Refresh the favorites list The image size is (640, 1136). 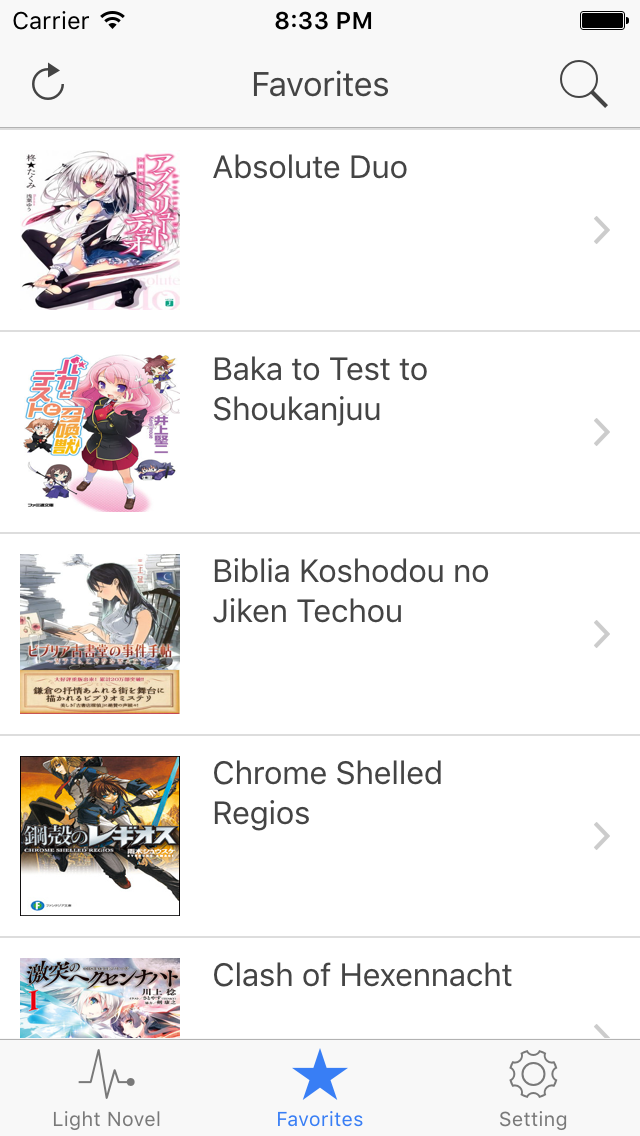tap(48, 84)
